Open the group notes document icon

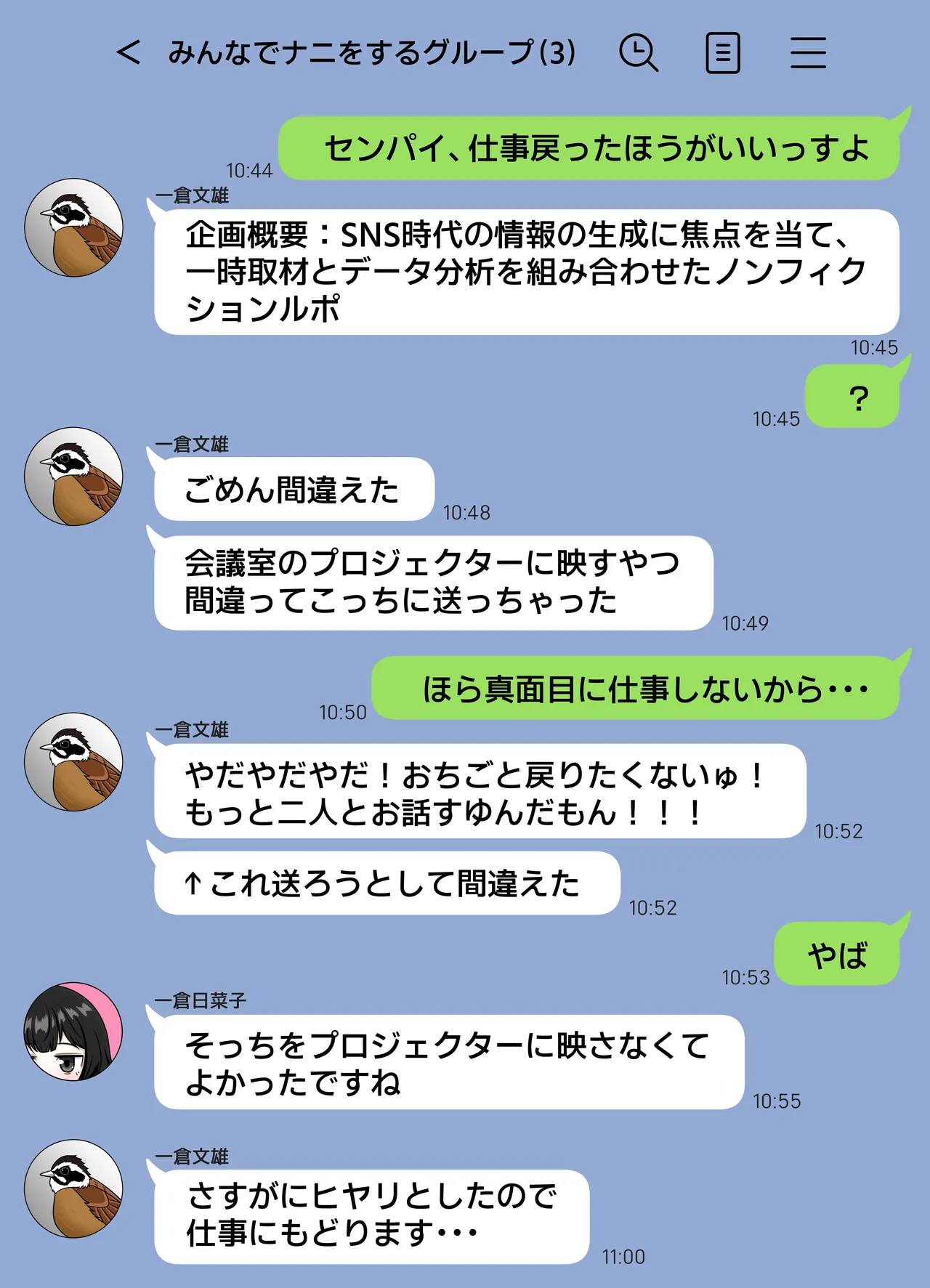point(724,52)
